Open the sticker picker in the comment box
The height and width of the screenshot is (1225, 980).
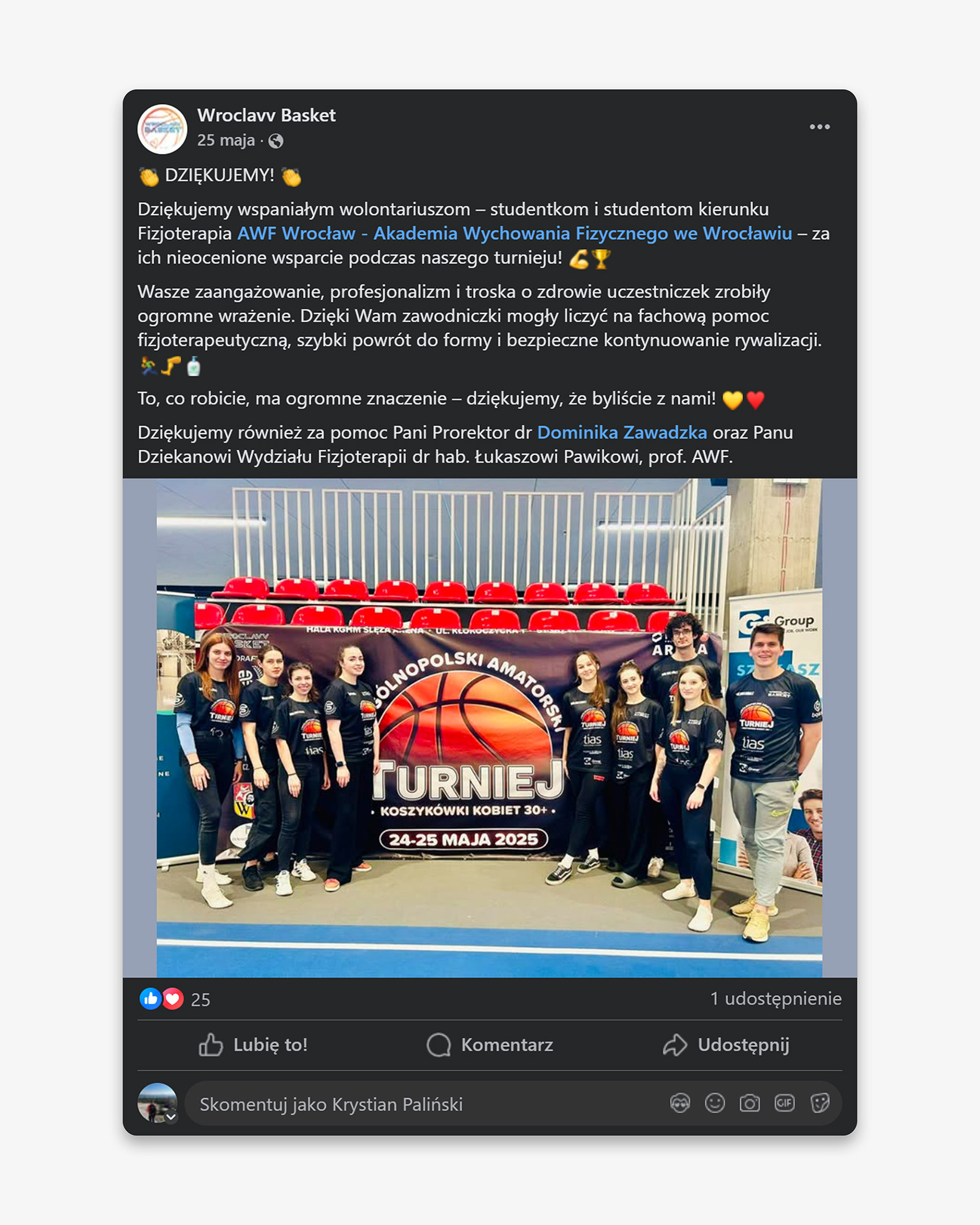(x=819, y=1104)
